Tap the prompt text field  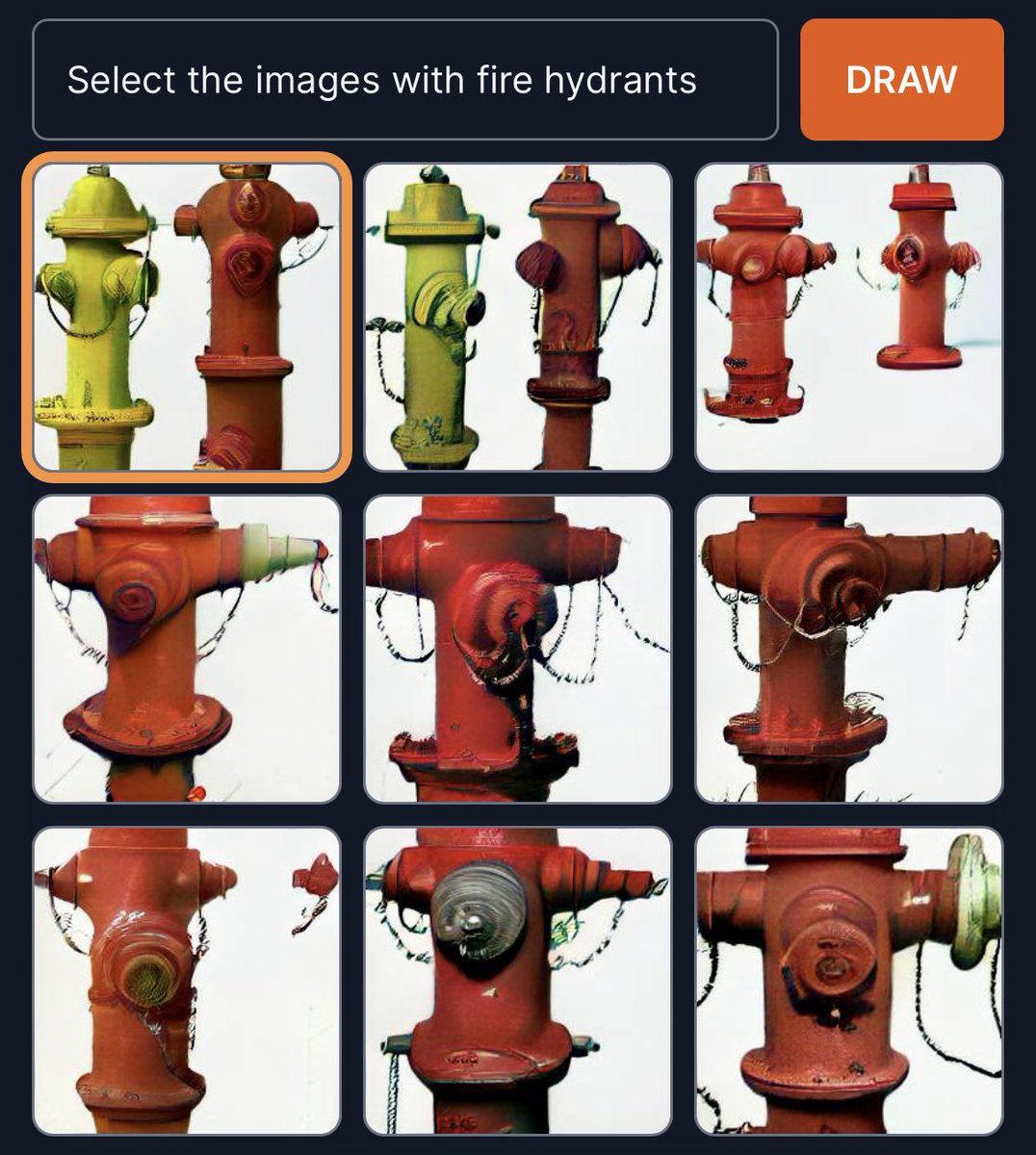(x=404, y=80)
